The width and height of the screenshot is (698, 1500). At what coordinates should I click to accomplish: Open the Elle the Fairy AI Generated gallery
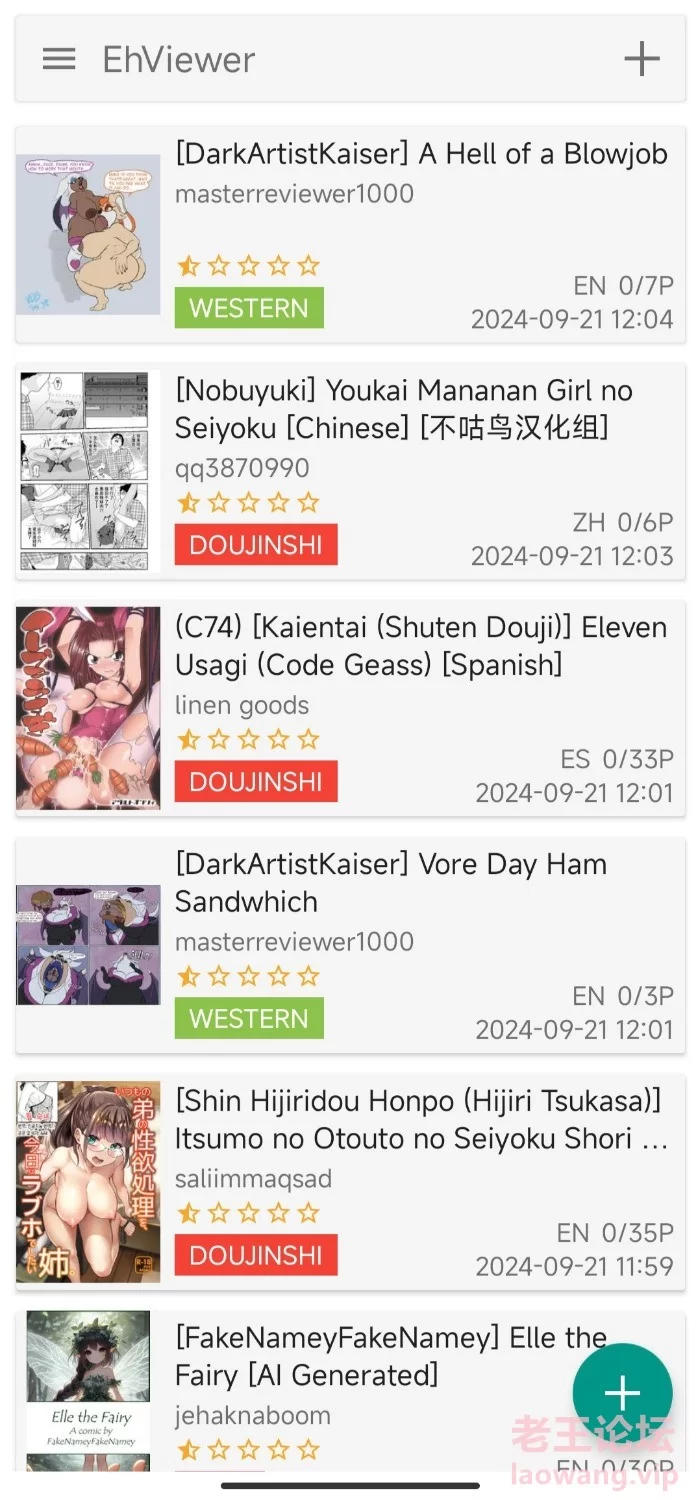point(350,1391)
